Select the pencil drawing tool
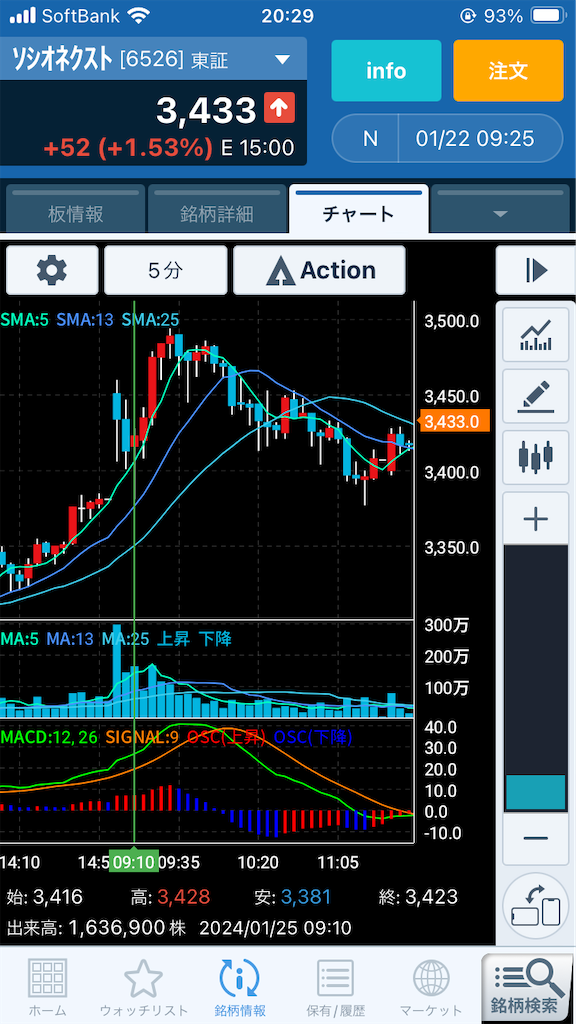The height and width of the screenshot is (1024, 576). (536, 396)
